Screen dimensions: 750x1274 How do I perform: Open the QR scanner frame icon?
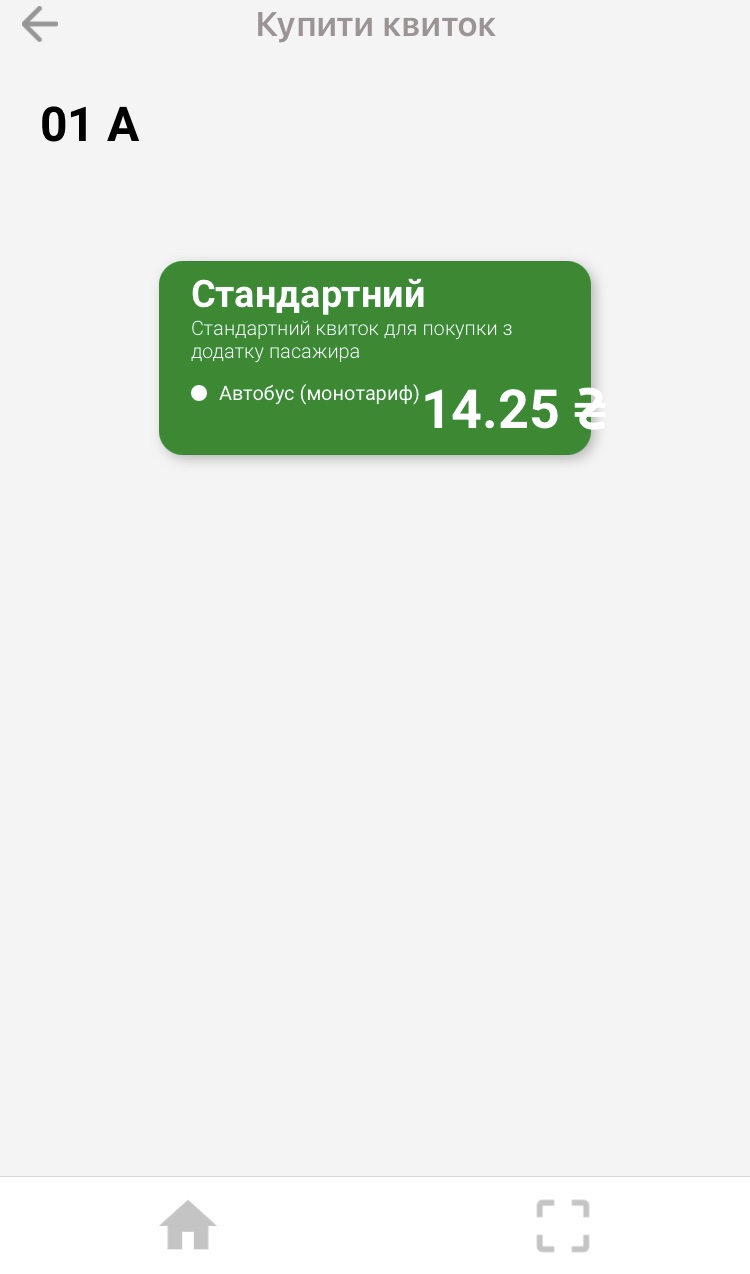(x=563, y=1225)
